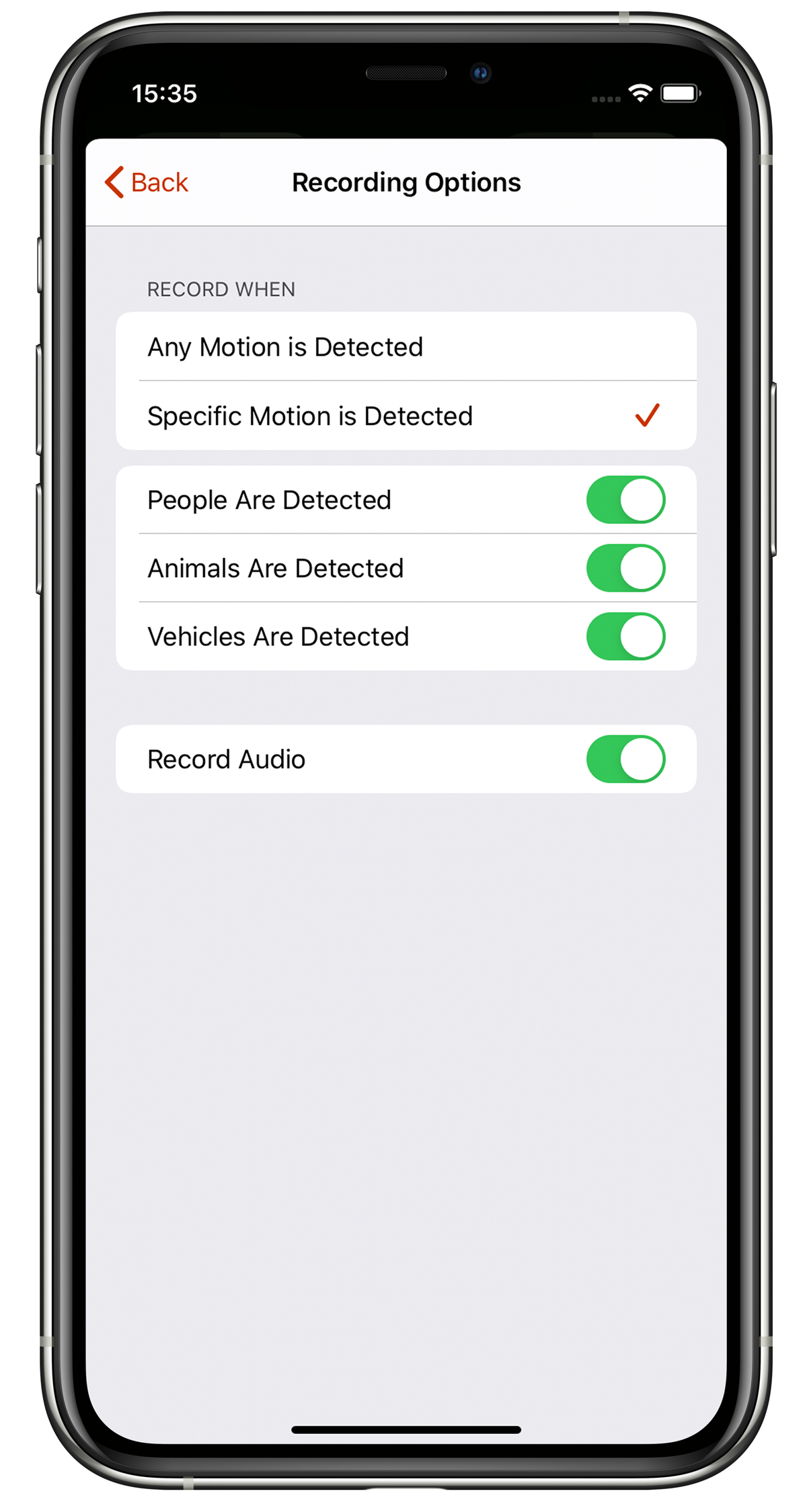Turn off Animals Are Detected

click(x=625, y=568)
